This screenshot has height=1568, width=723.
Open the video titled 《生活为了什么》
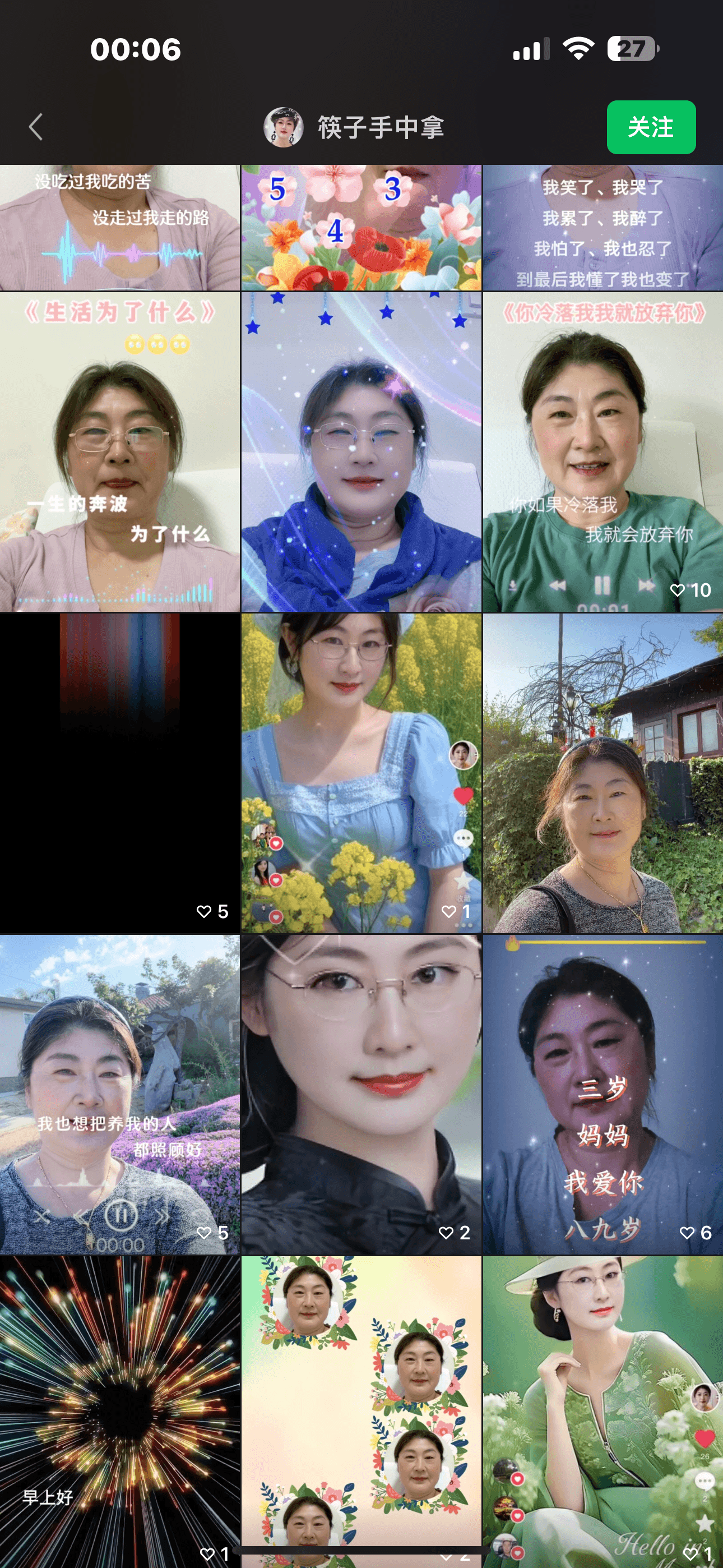(120, 451)
